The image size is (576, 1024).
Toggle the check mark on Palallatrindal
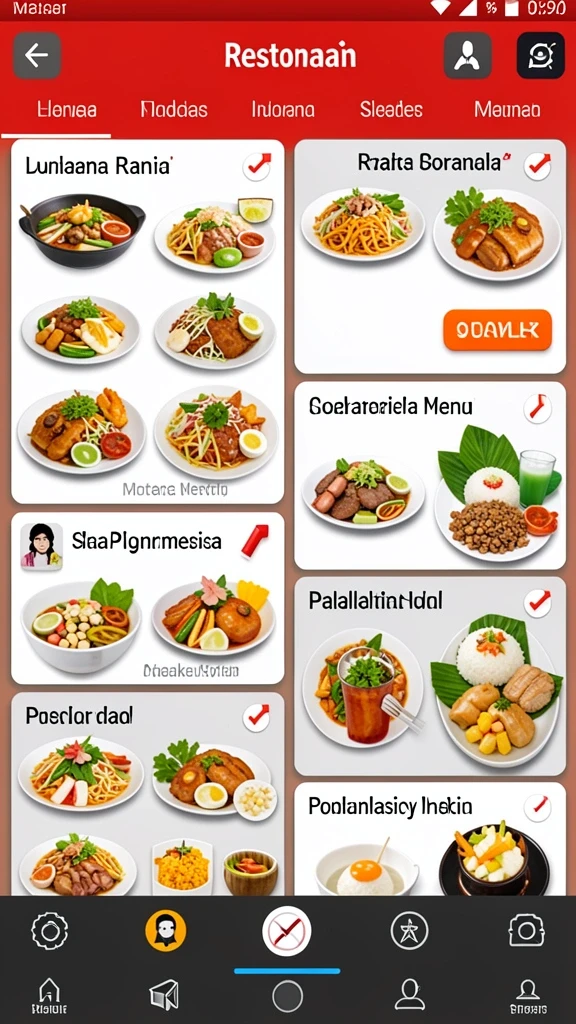[x=537, y=602]
